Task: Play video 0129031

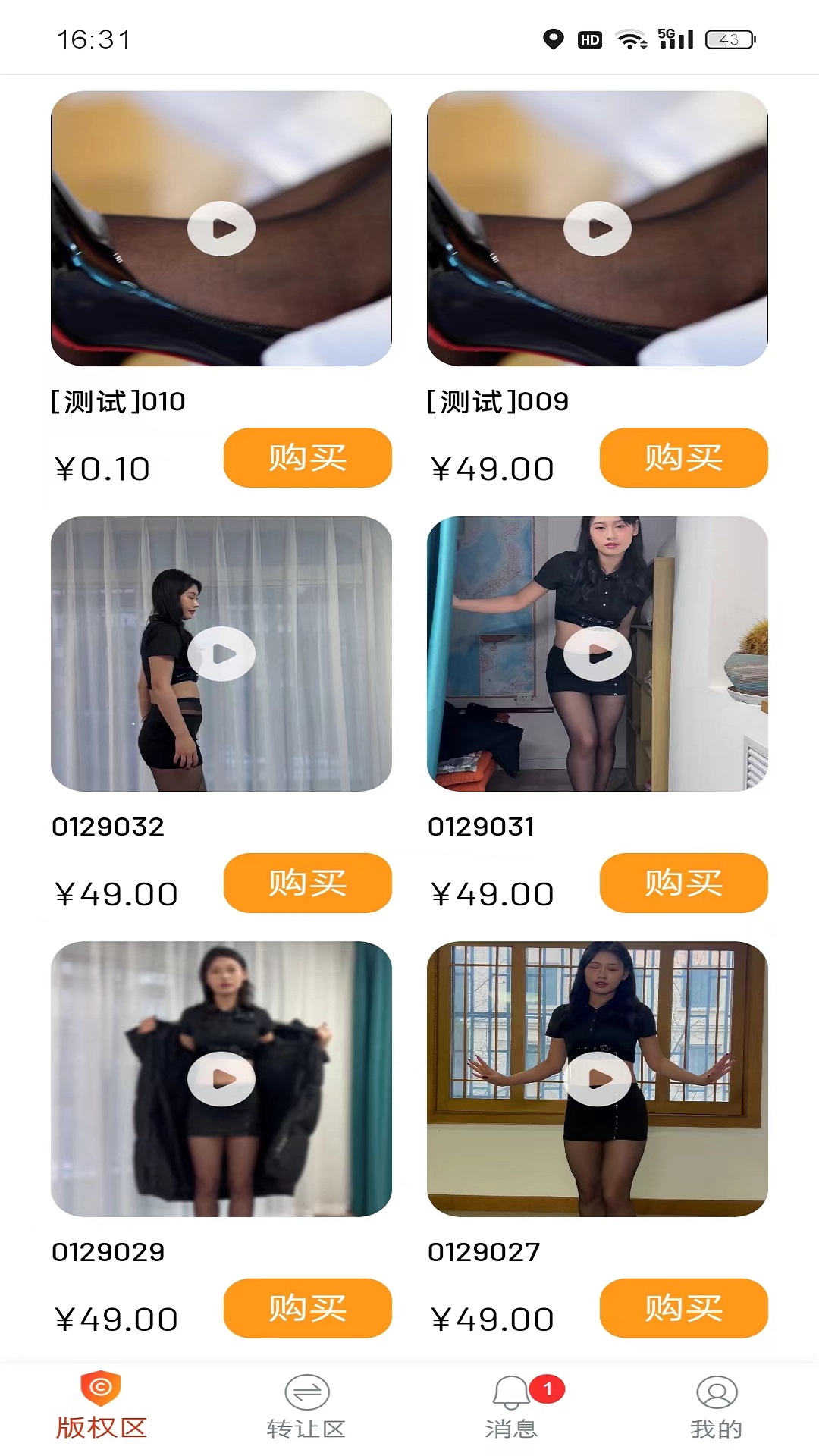Action: [x=598, y=654]
